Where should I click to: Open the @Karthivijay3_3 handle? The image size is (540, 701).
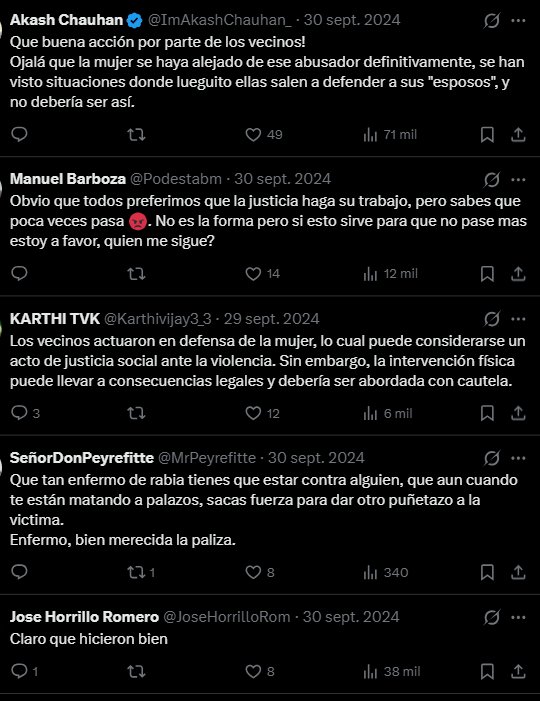click(x=157, y=319)
